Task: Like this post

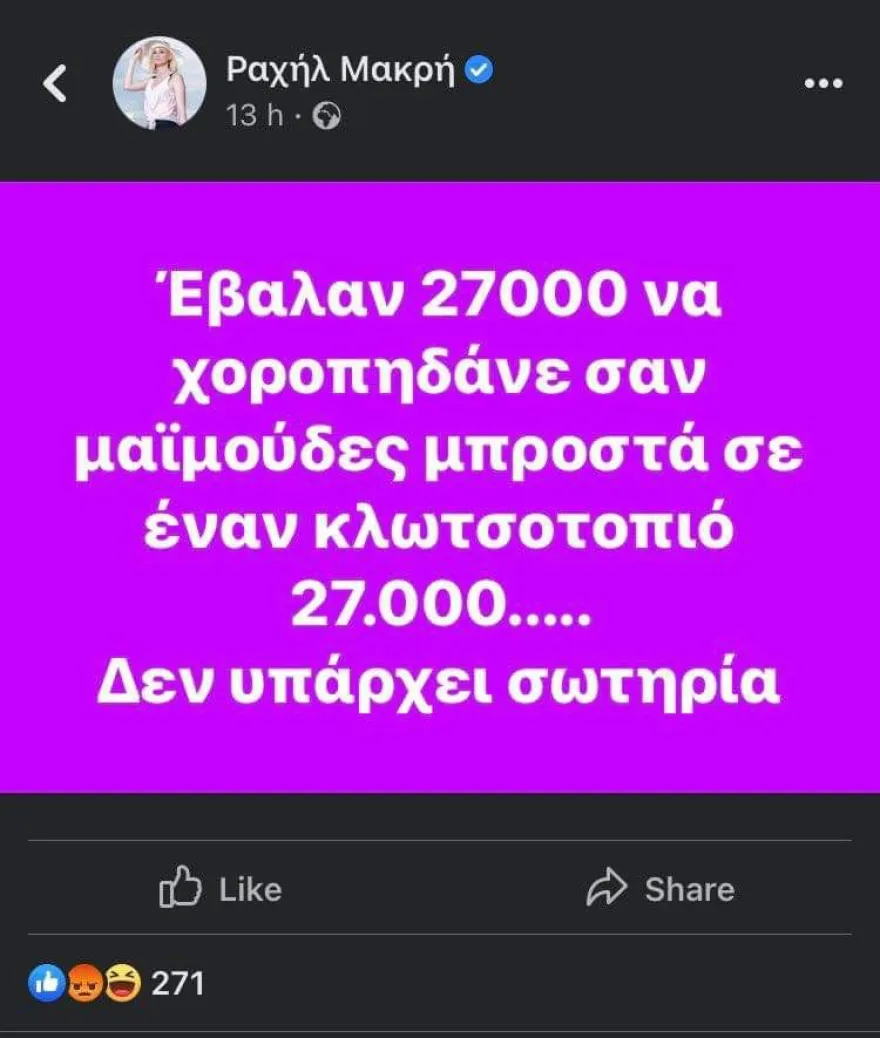Action: 220,889
